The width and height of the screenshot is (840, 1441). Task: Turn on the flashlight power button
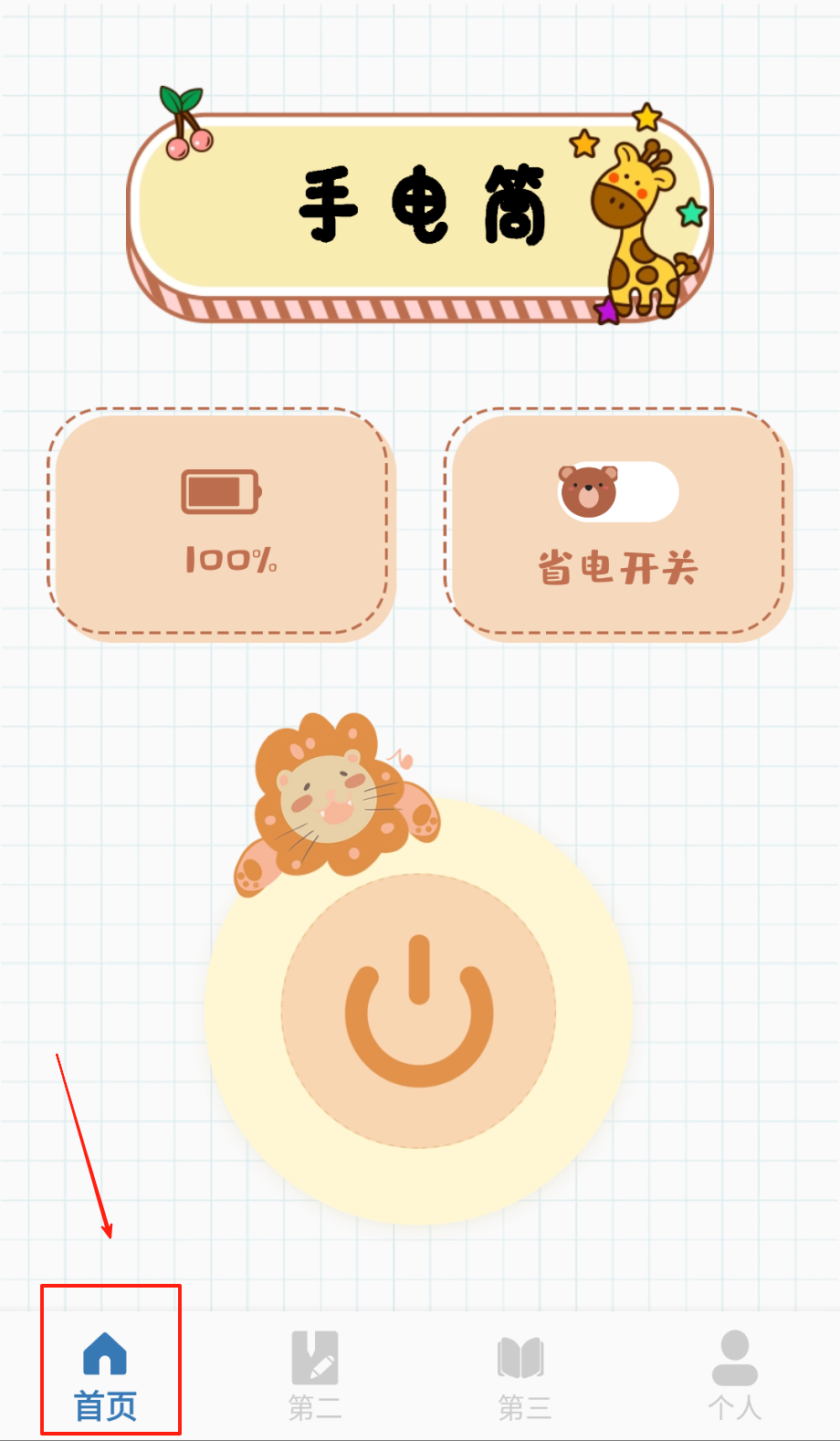tap(419, 1011)
